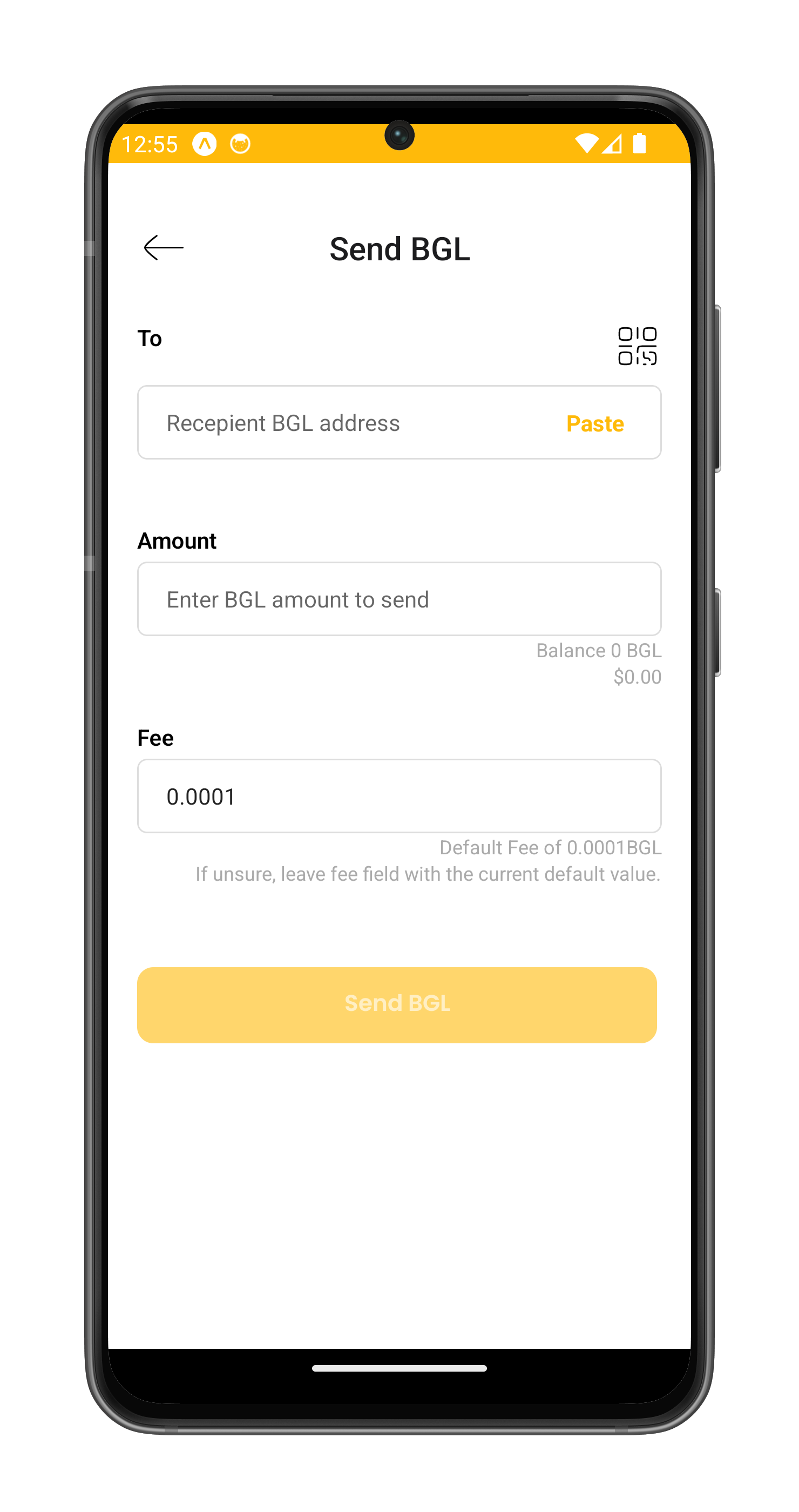799x1512 pixels.
Task: Paste the copied address
Action: [x=594, y=424]
